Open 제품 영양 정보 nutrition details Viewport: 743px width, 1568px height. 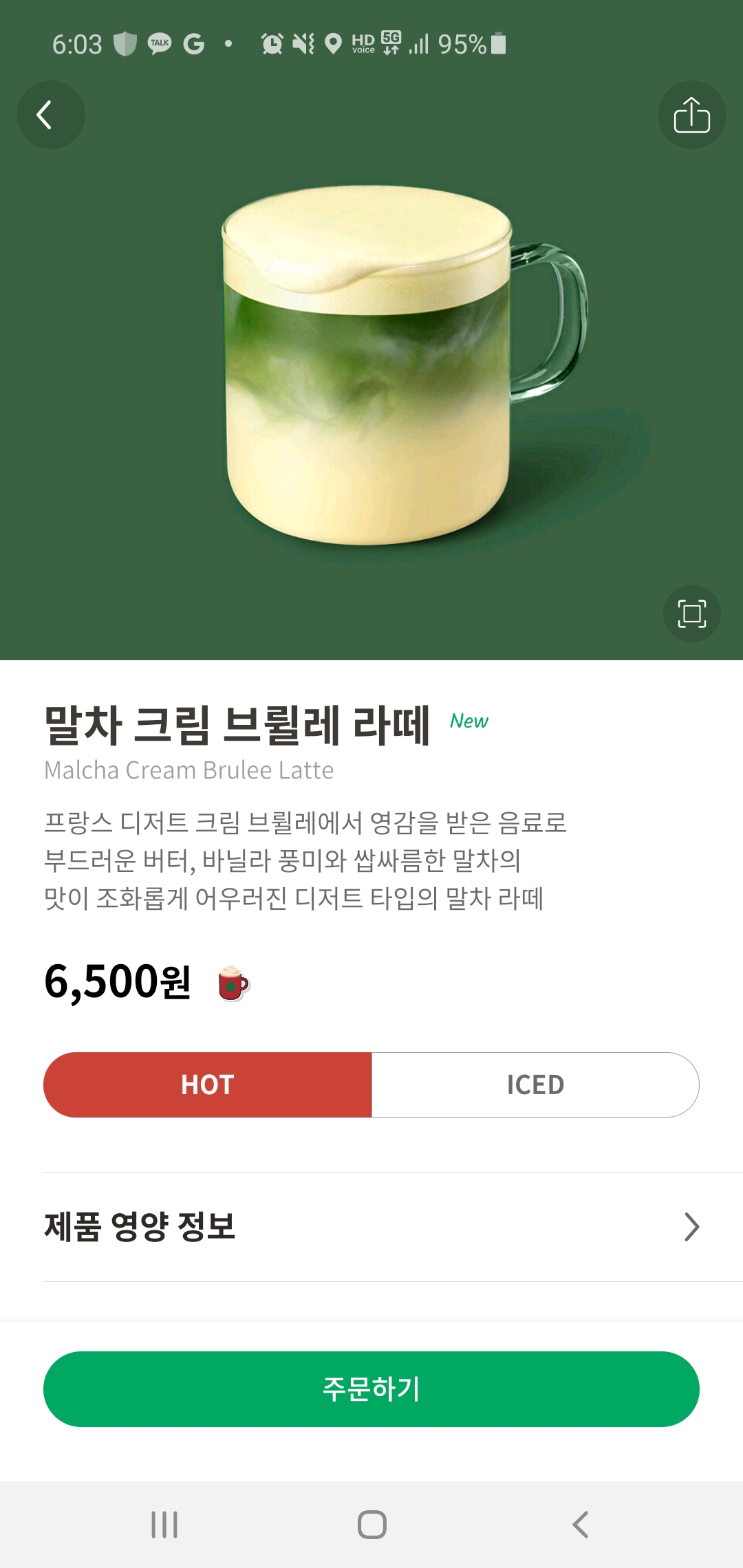[371, 1227]
